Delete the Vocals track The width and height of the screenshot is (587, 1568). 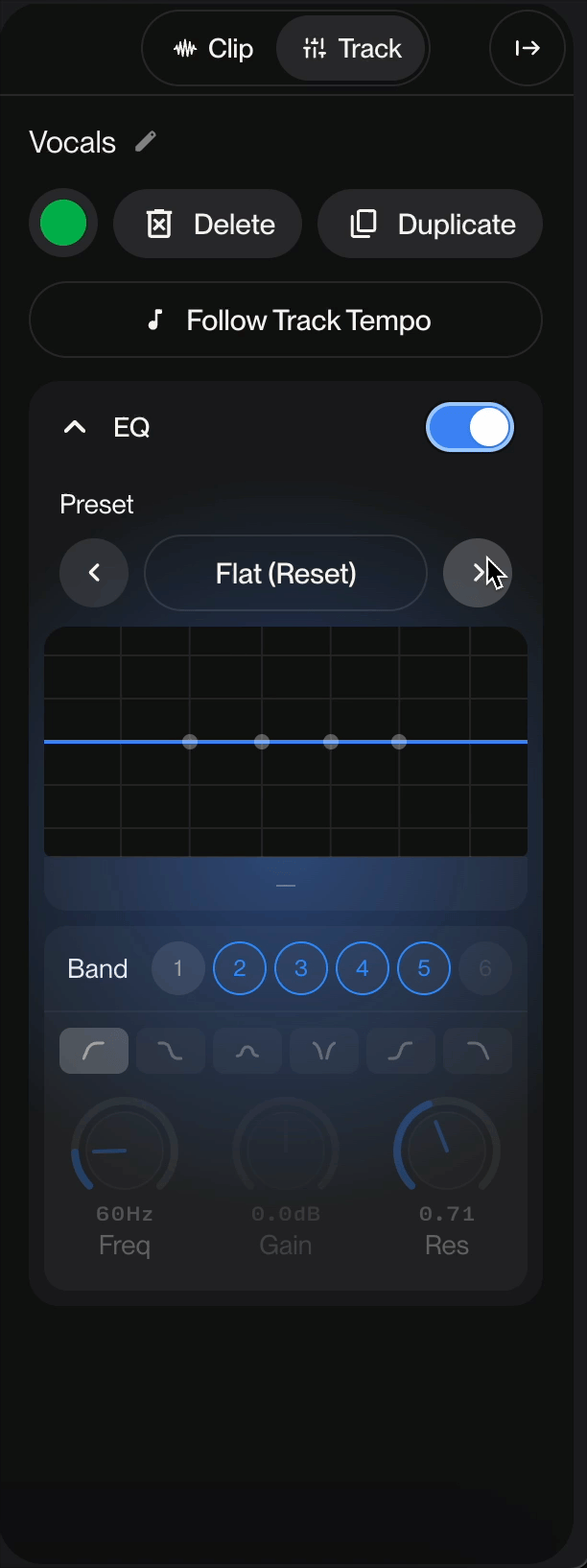pyautogui.click(x=208, y=224)
